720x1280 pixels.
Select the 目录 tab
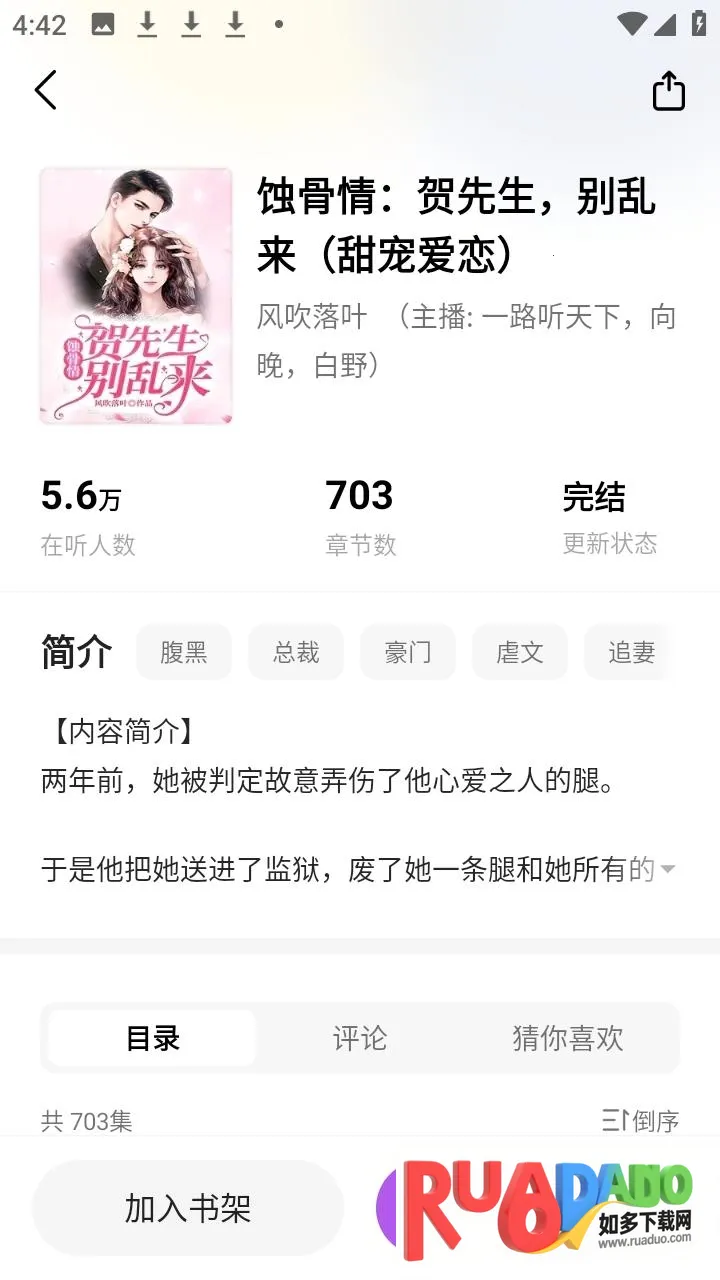(x=148, y=1038)
